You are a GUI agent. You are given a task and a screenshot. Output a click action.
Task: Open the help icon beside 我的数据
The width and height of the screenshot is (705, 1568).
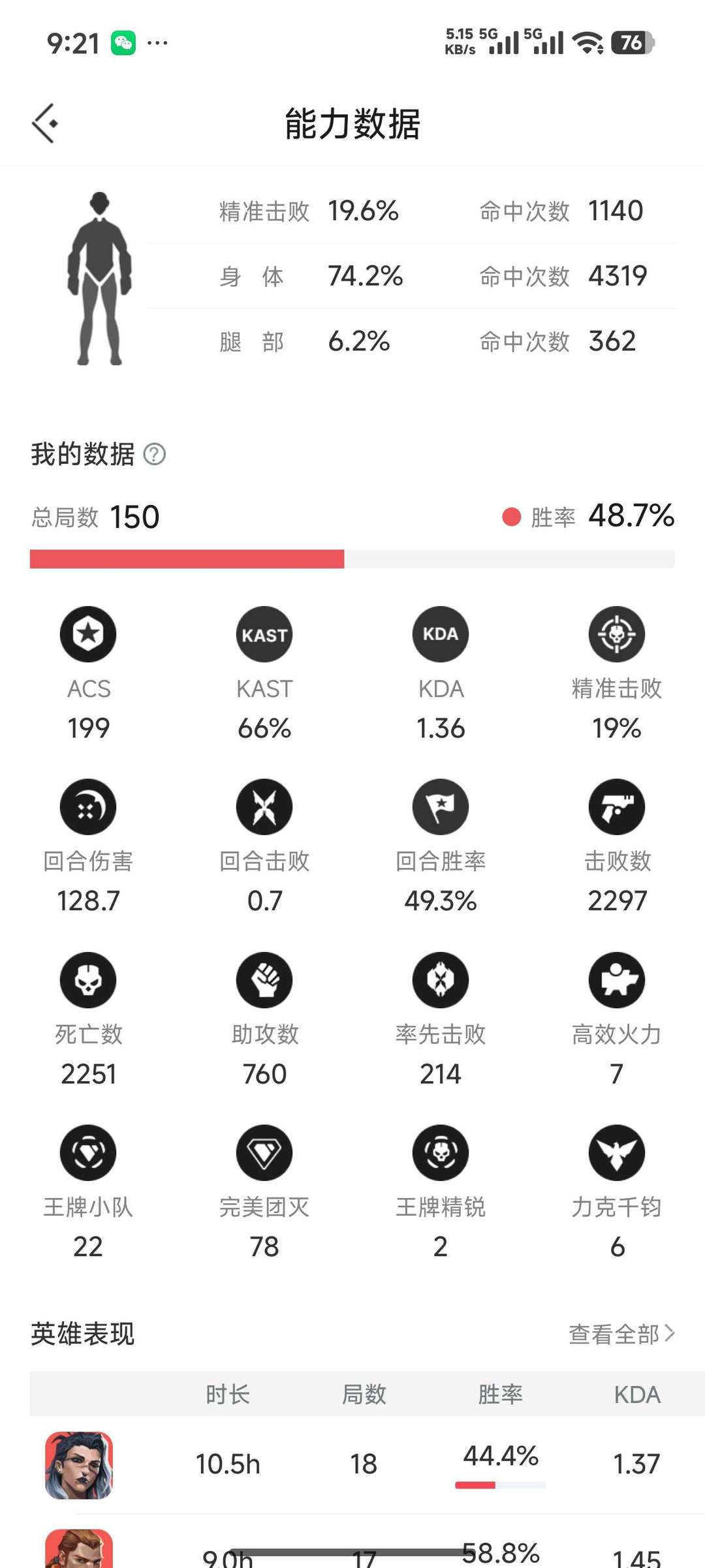(155, 454)
